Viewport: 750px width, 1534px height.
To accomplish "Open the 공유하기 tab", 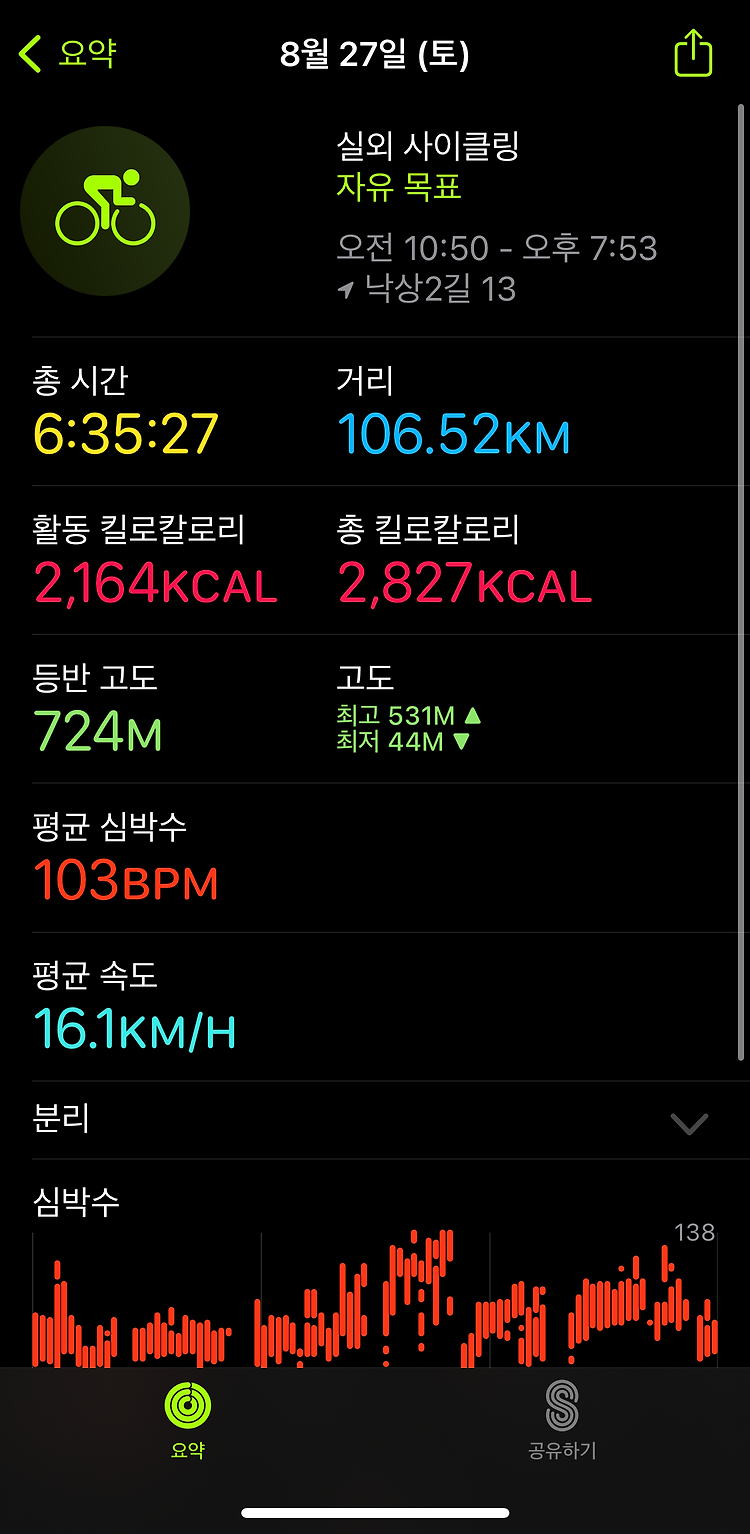I will point(562,1418).
